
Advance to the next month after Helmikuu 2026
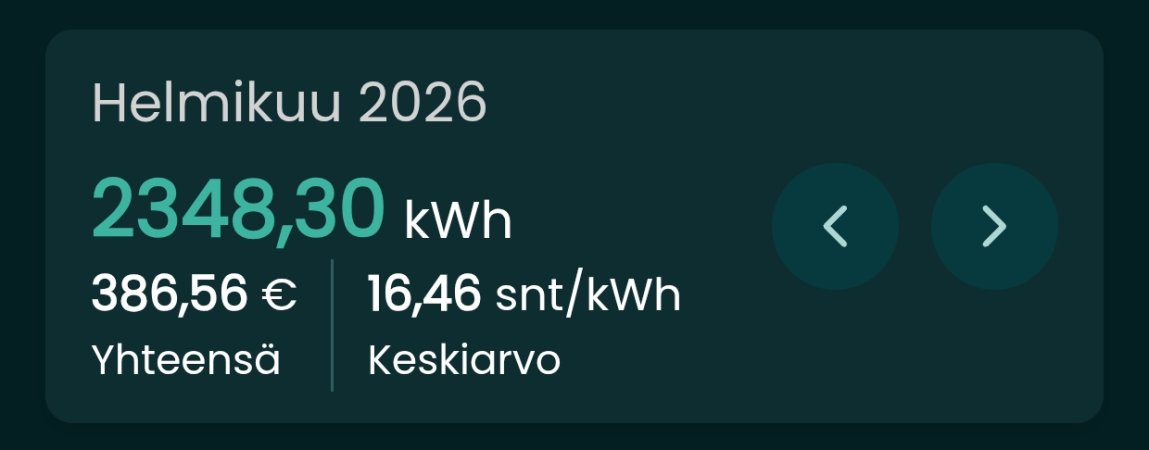click(x=994, y=226)
